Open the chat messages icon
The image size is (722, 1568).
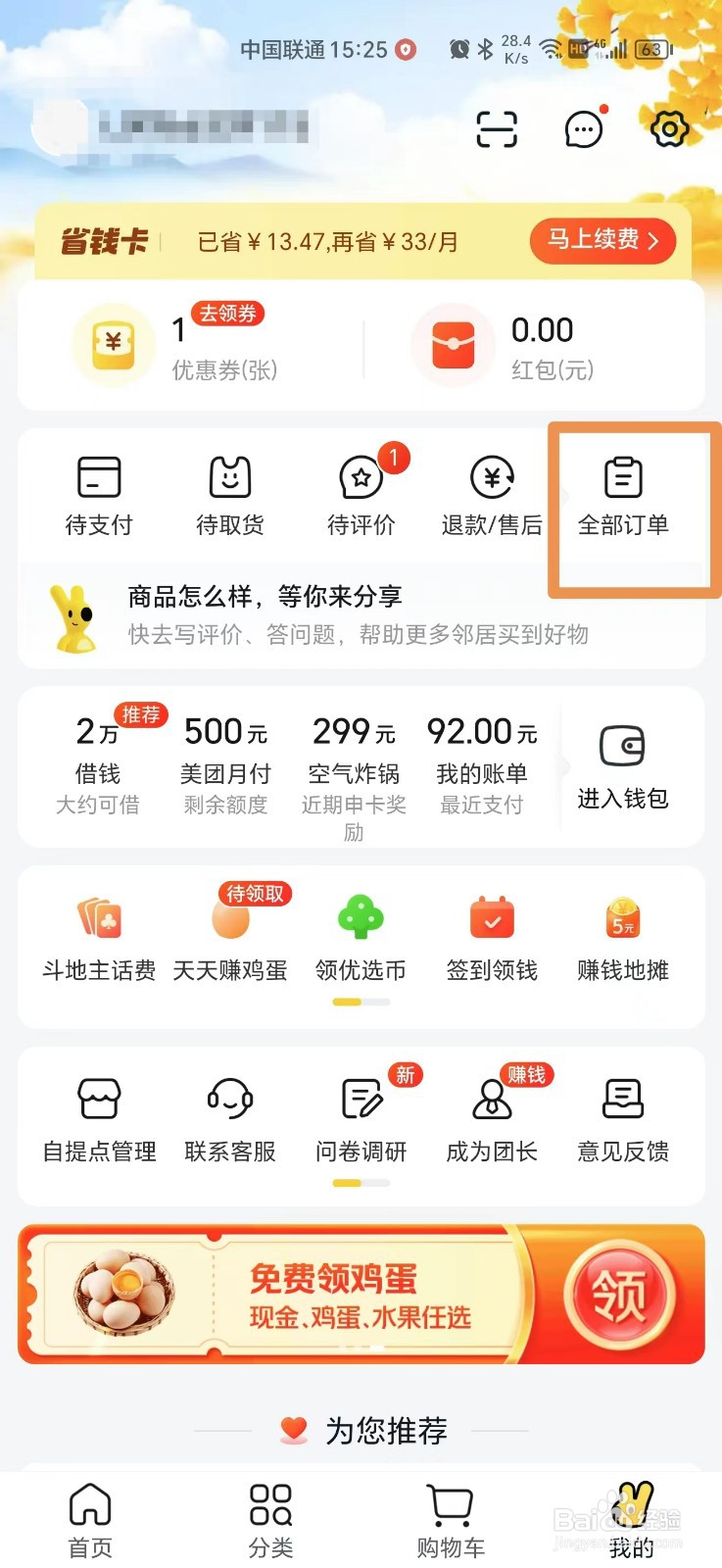point(583,128)
